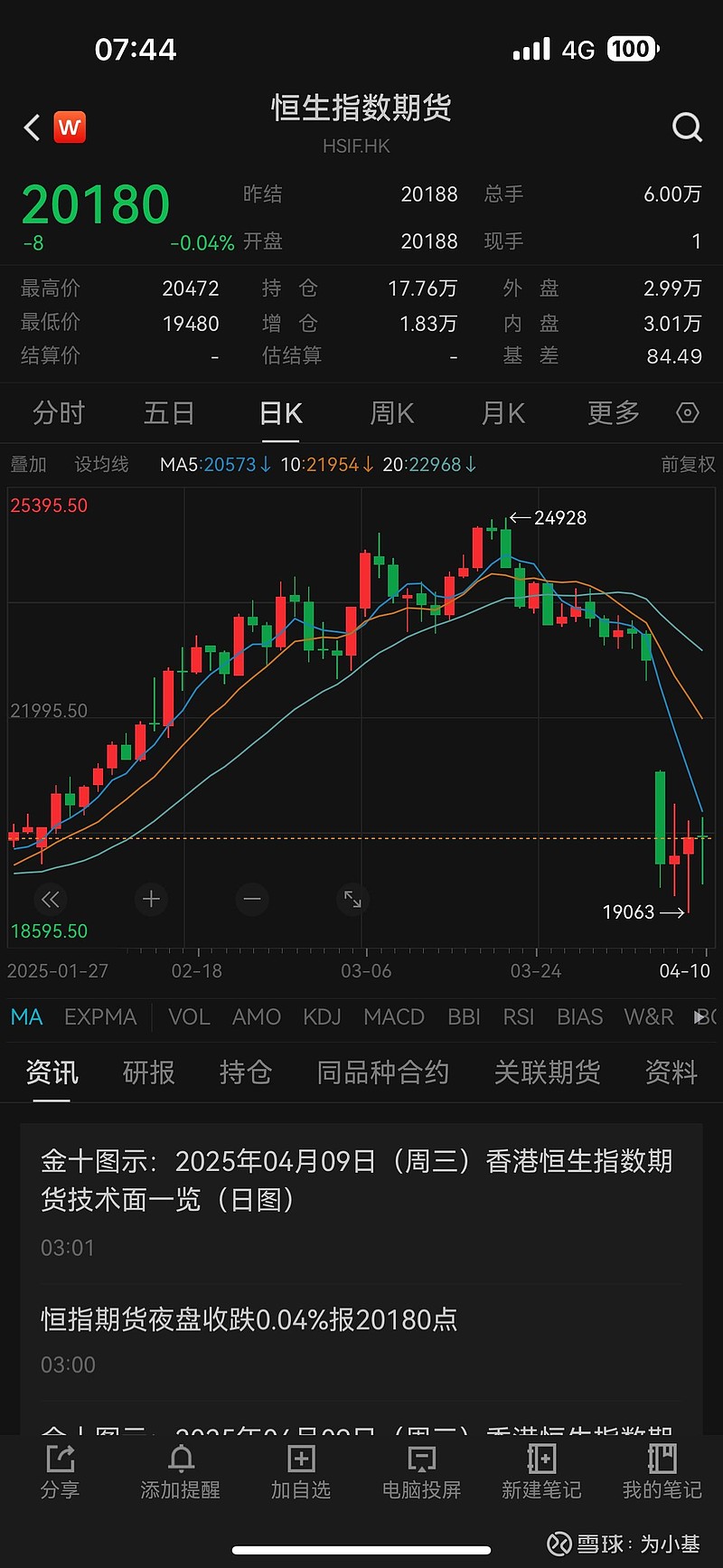Switch chart to 周K view
723x1568 pixels.
click(x=391, y=413)
